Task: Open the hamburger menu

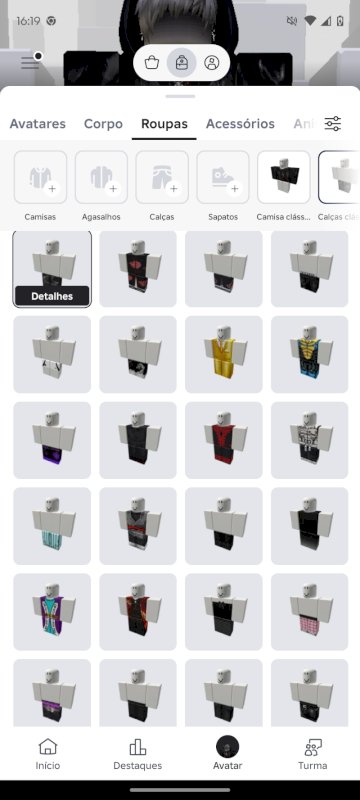Action: pyautogui.click(x=30, y=63)
